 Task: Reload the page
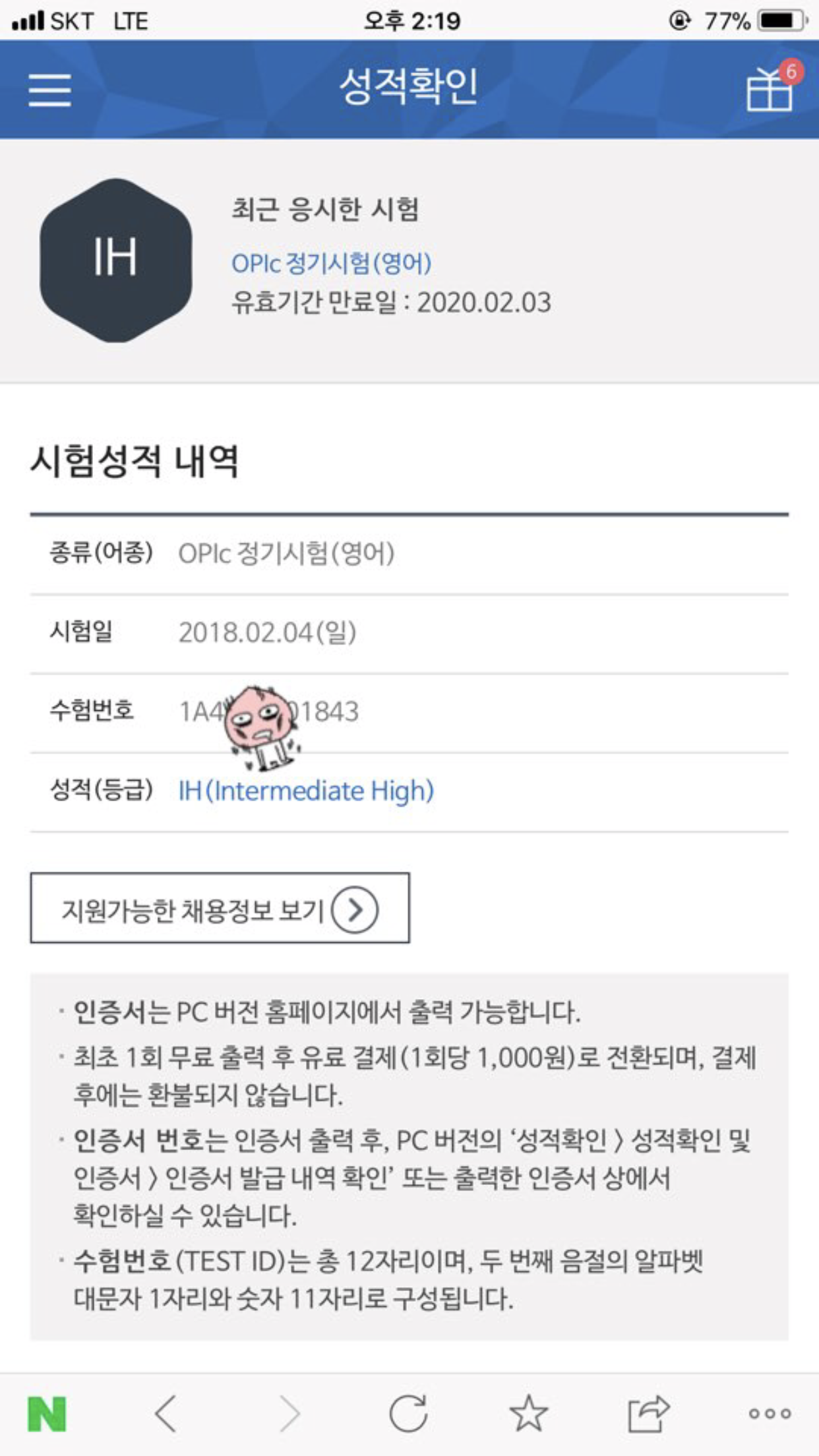(x=408, y=1414)
